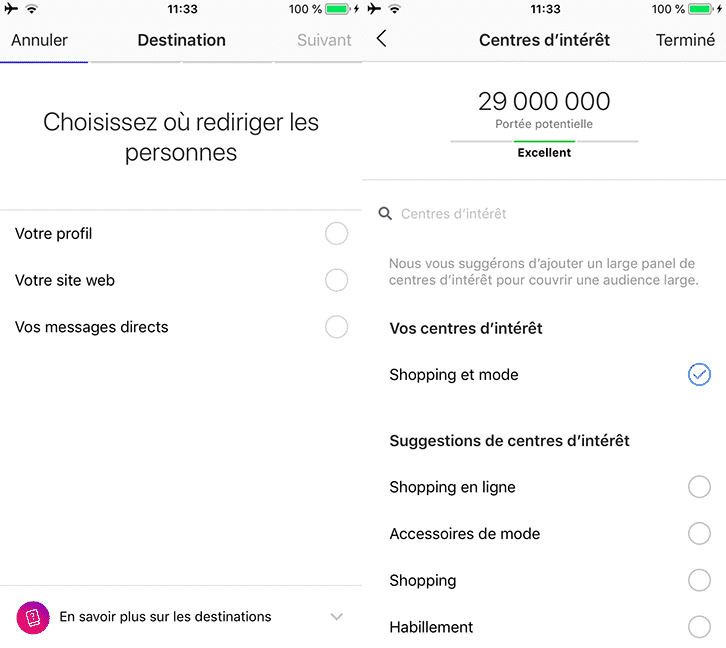Go back from Centres d'intérêt

[381, 39]
